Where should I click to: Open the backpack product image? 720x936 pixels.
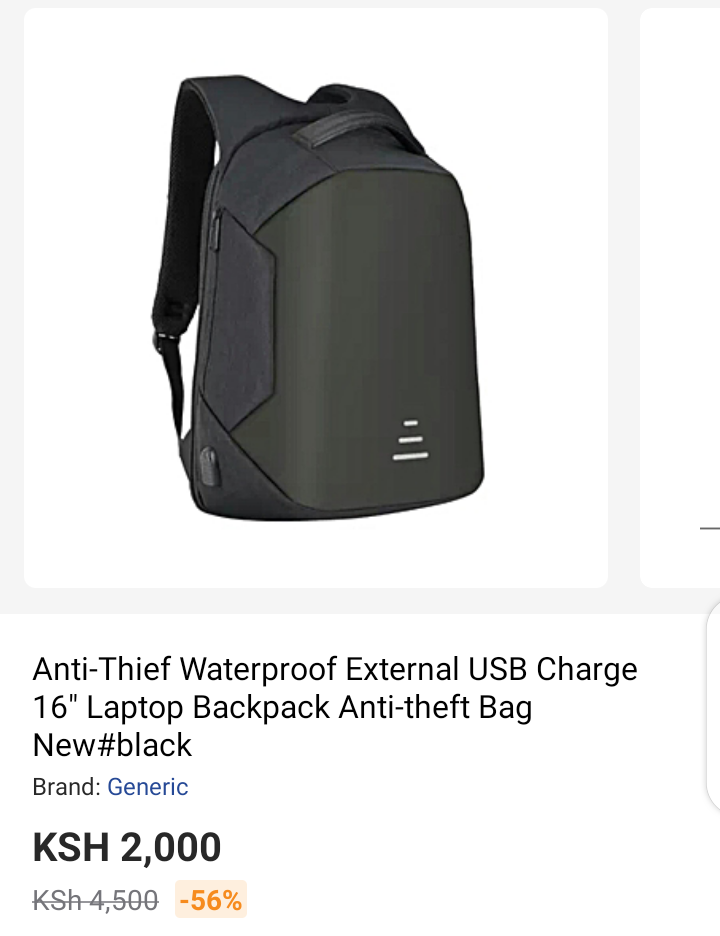point(316,298)
